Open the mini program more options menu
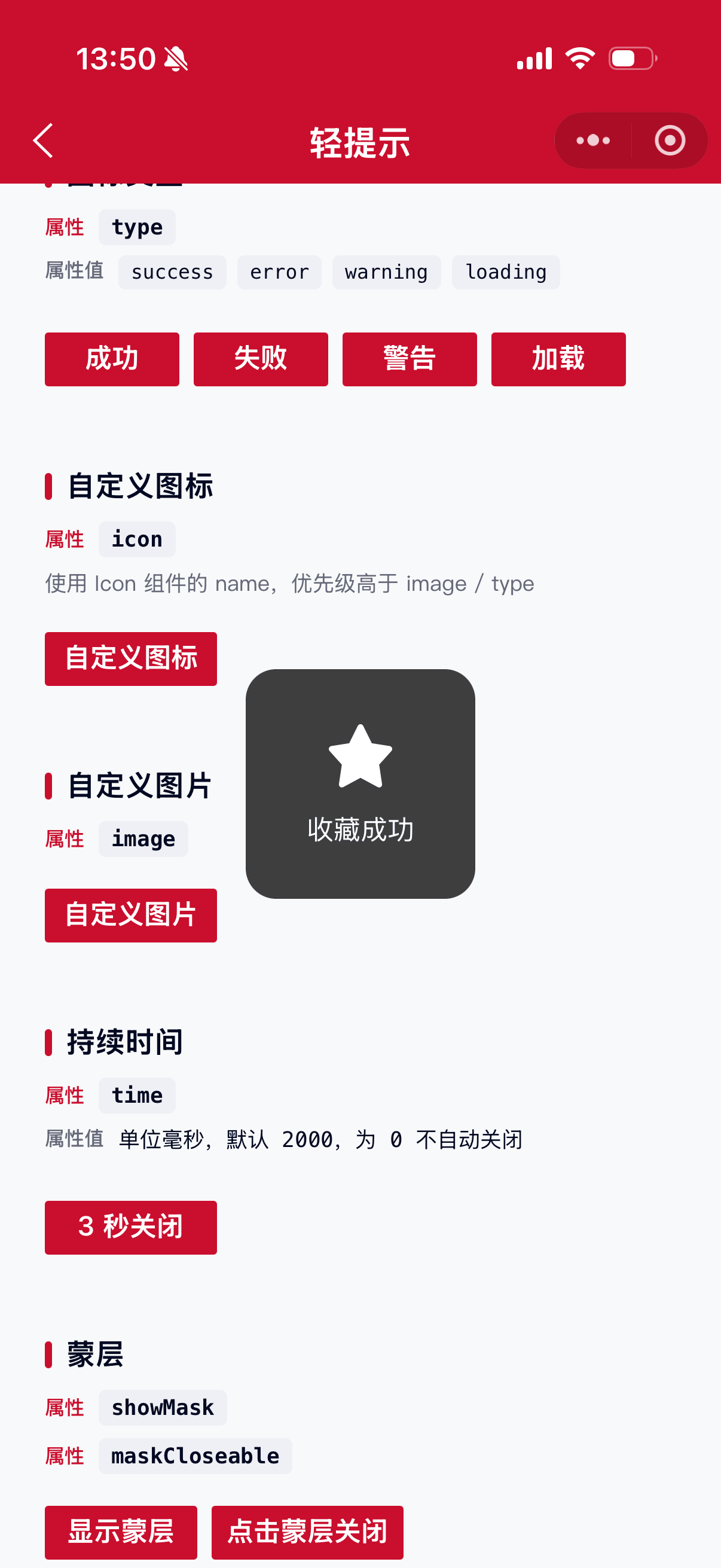 (x=593, y=141)
